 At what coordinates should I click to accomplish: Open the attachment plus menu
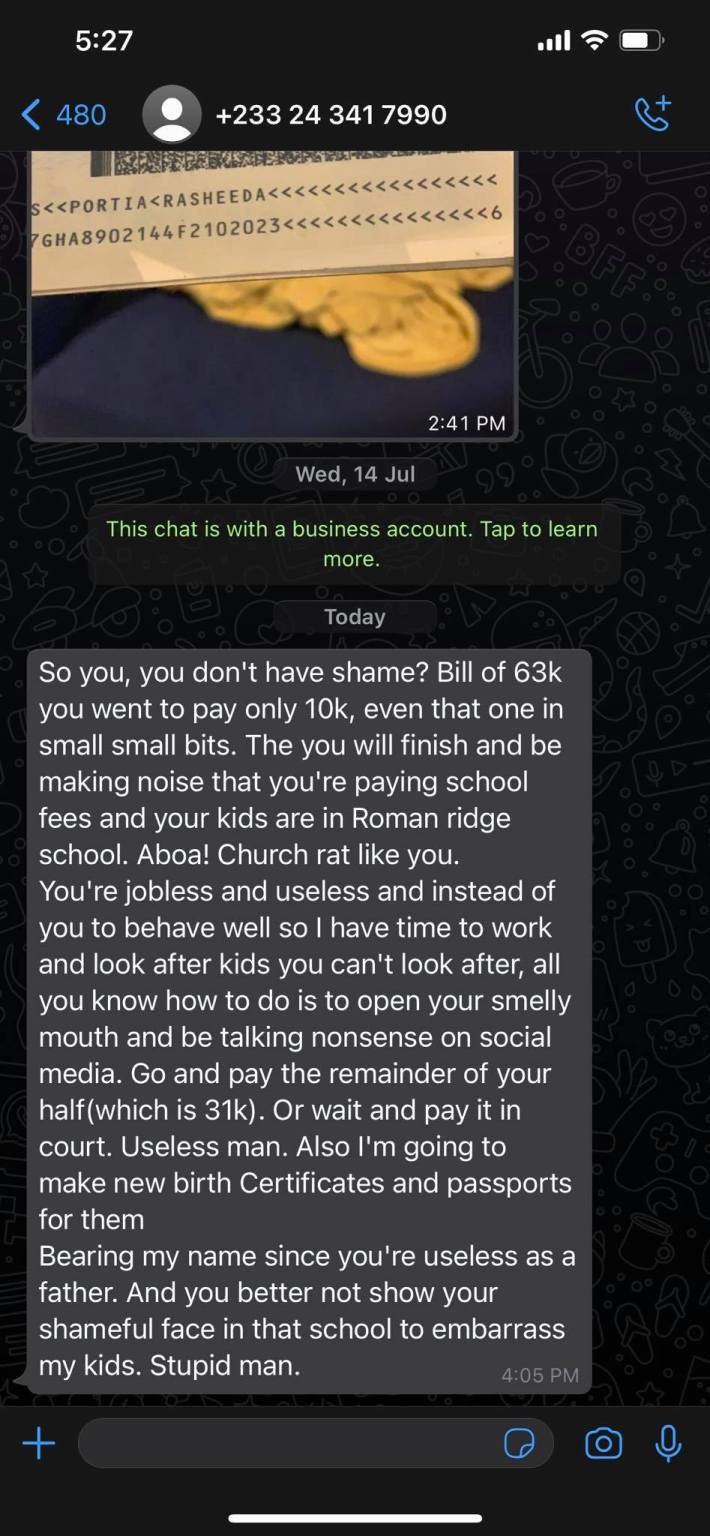click(38, 1443)
